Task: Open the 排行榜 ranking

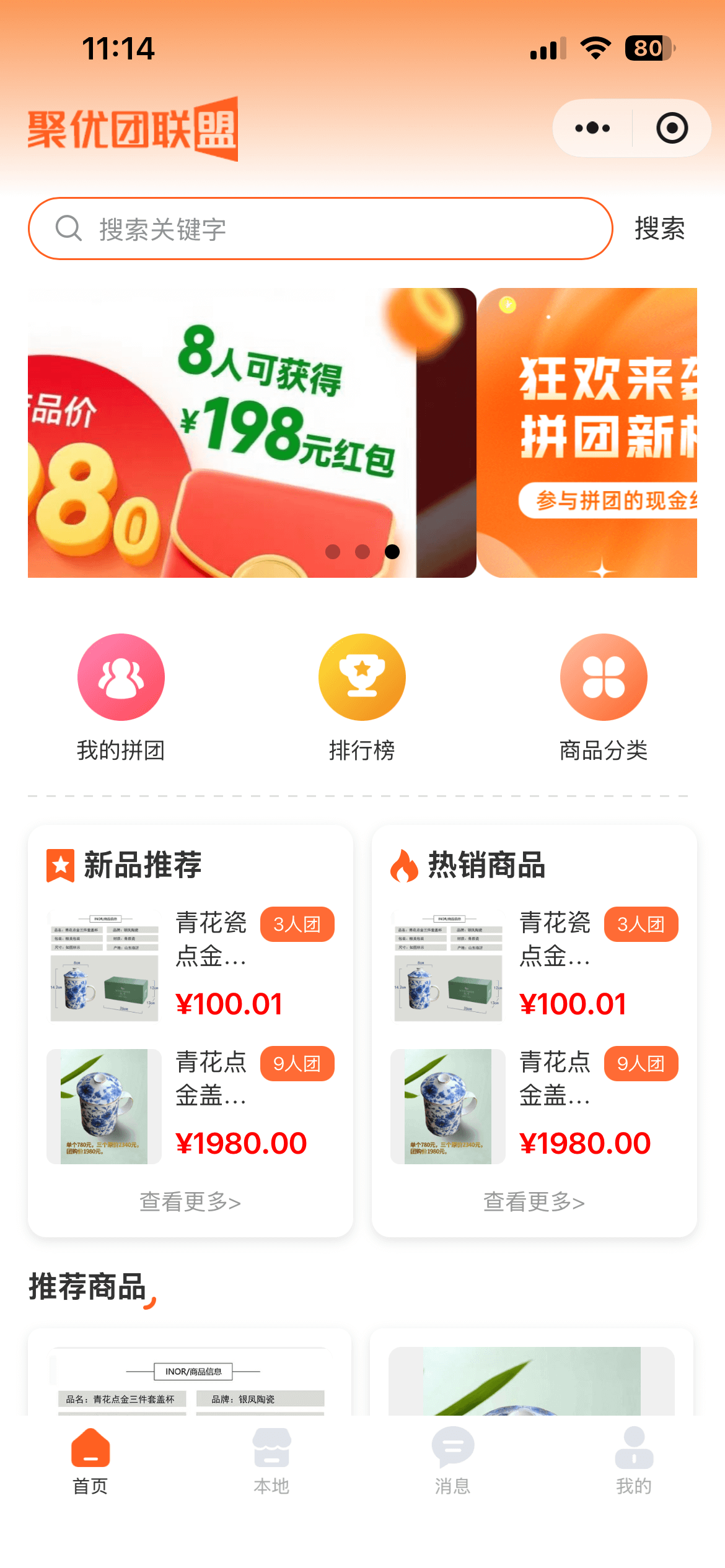Action: click(x=362, y=698)
